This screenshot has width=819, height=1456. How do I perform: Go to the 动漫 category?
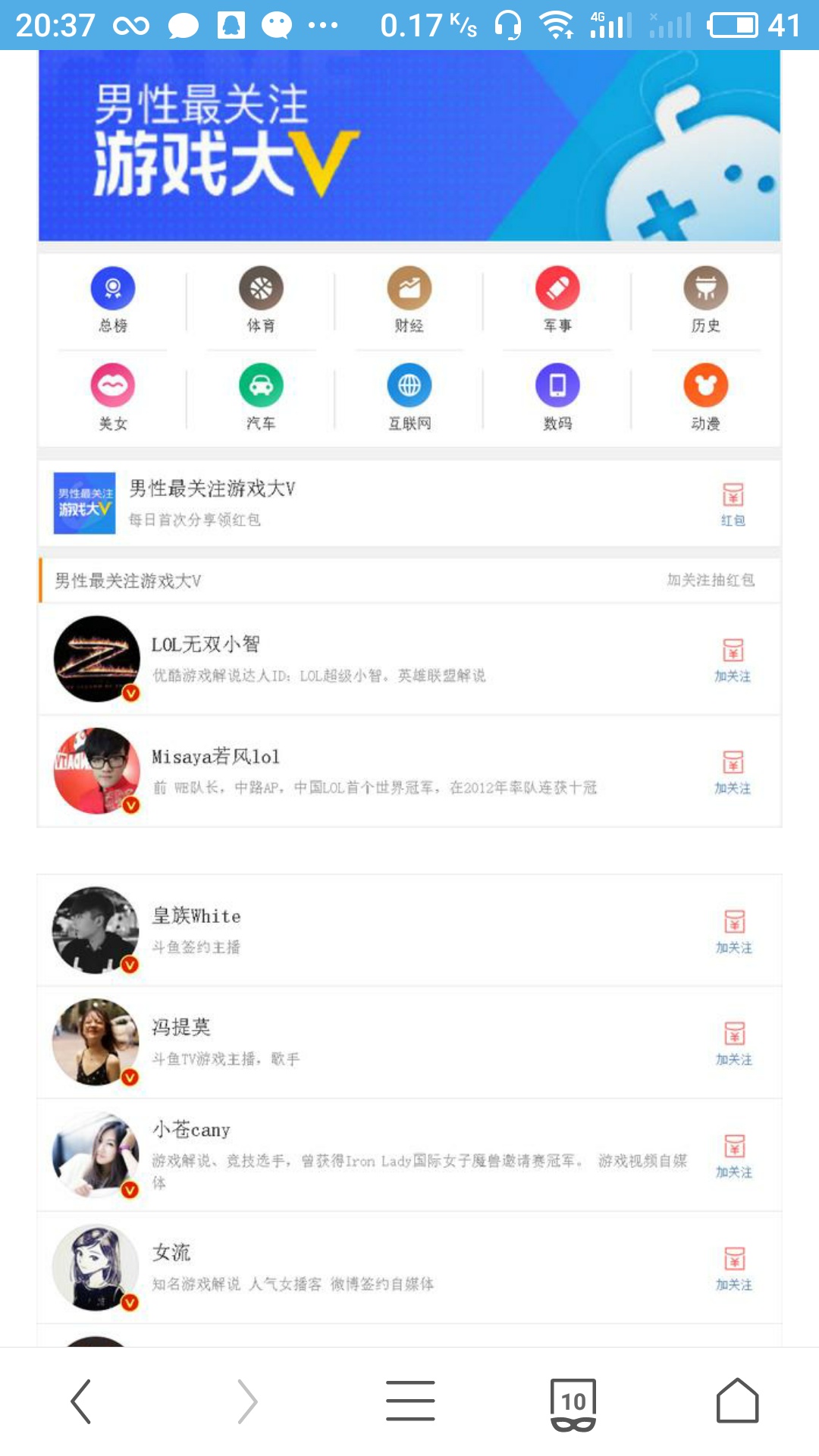coord(705,397)
